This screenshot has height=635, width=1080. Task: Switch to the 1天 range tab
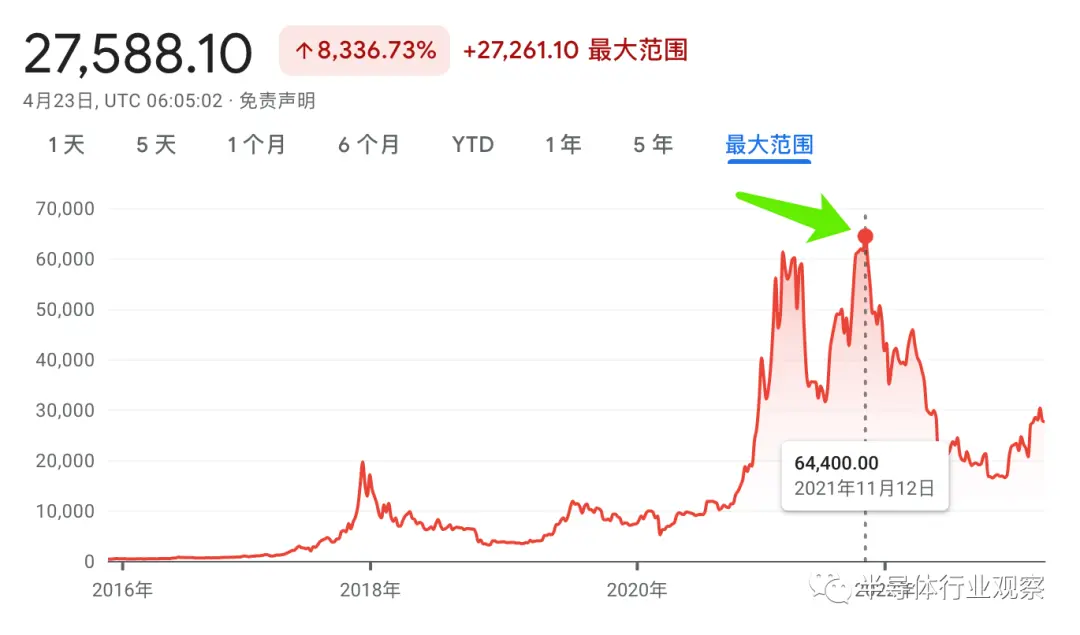point(67,145)
